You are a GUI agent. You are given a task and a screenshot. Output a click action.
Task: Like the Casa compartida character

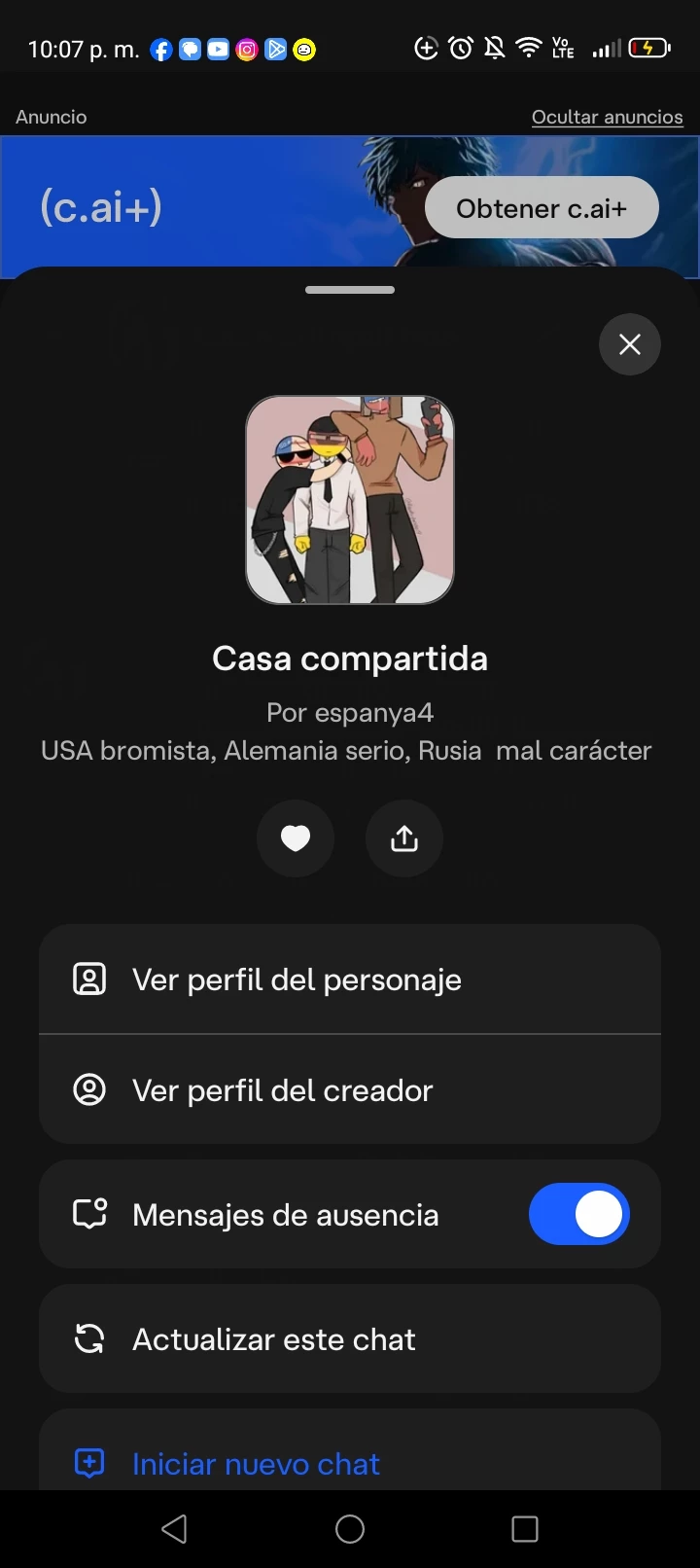click(296, 838)
